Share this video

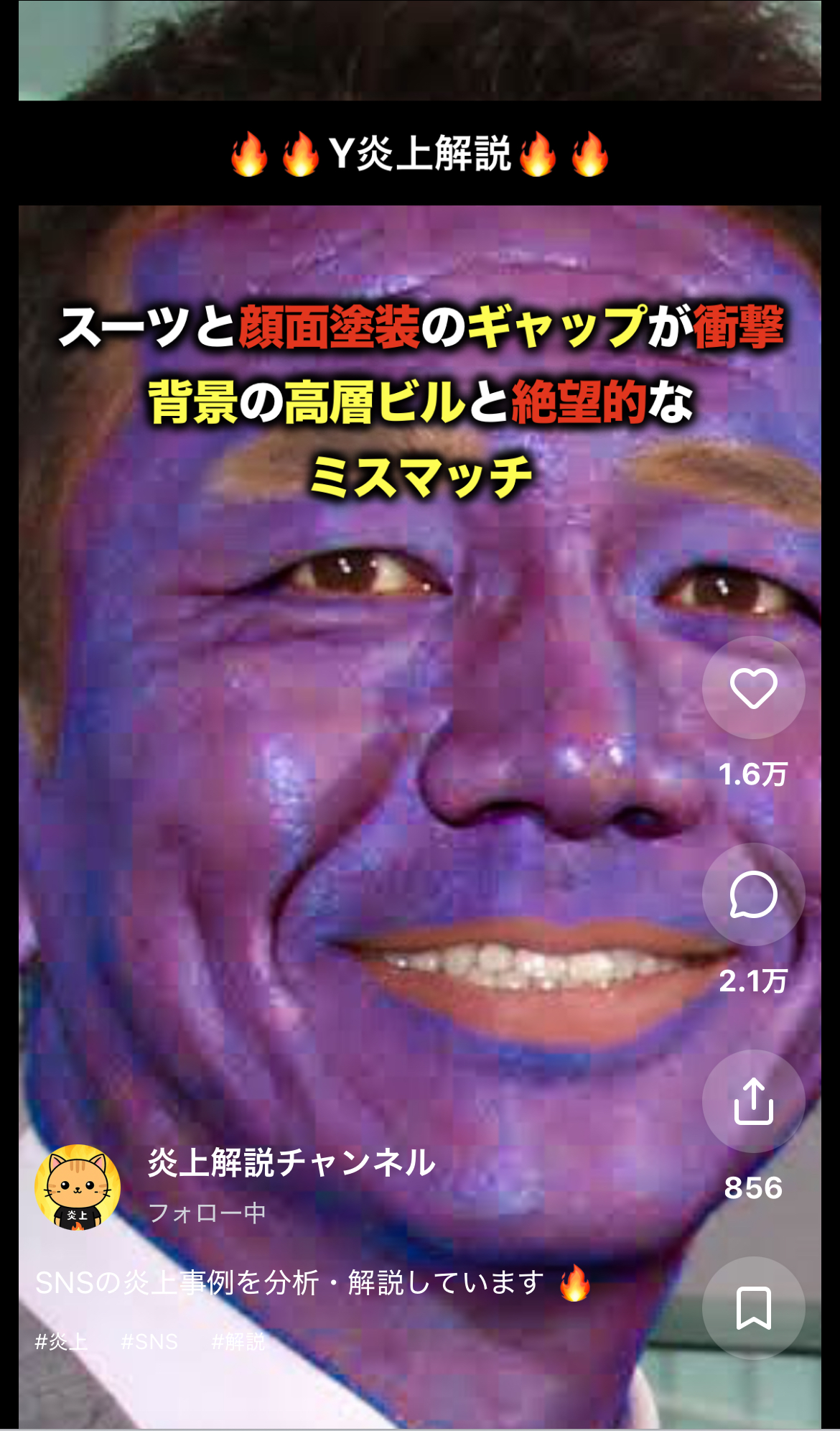(753, 1101)
